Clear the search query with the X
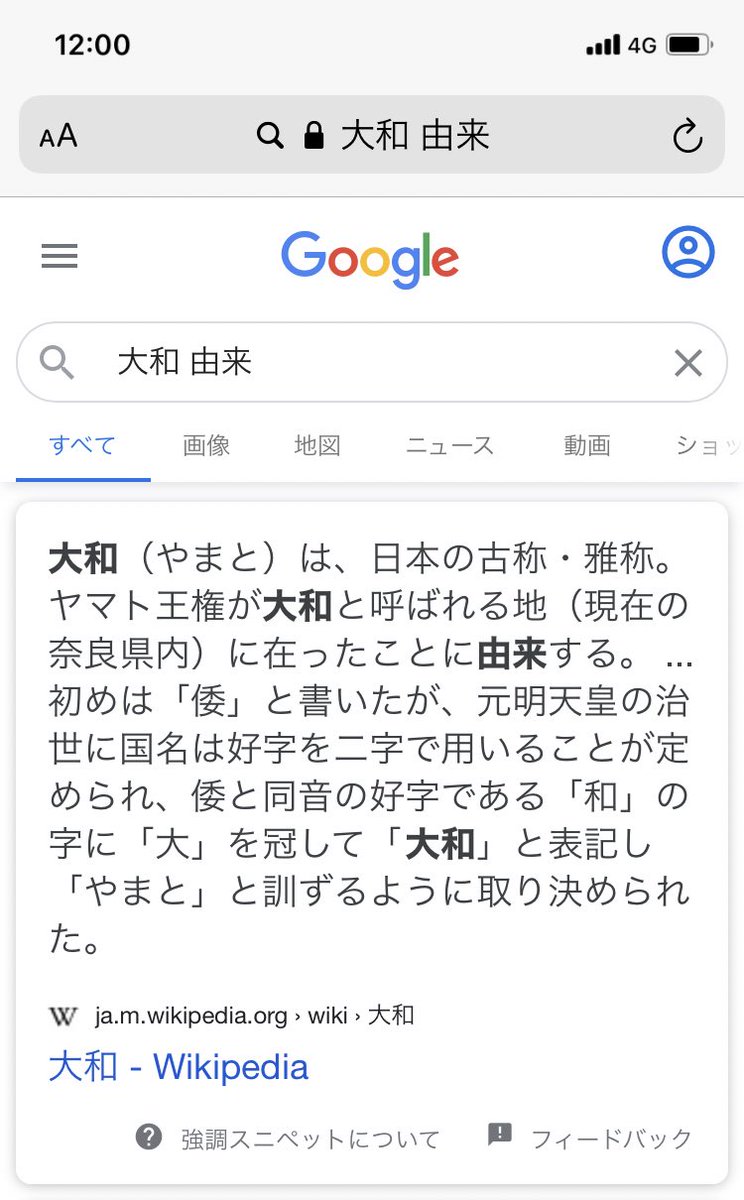 point(688,363)
